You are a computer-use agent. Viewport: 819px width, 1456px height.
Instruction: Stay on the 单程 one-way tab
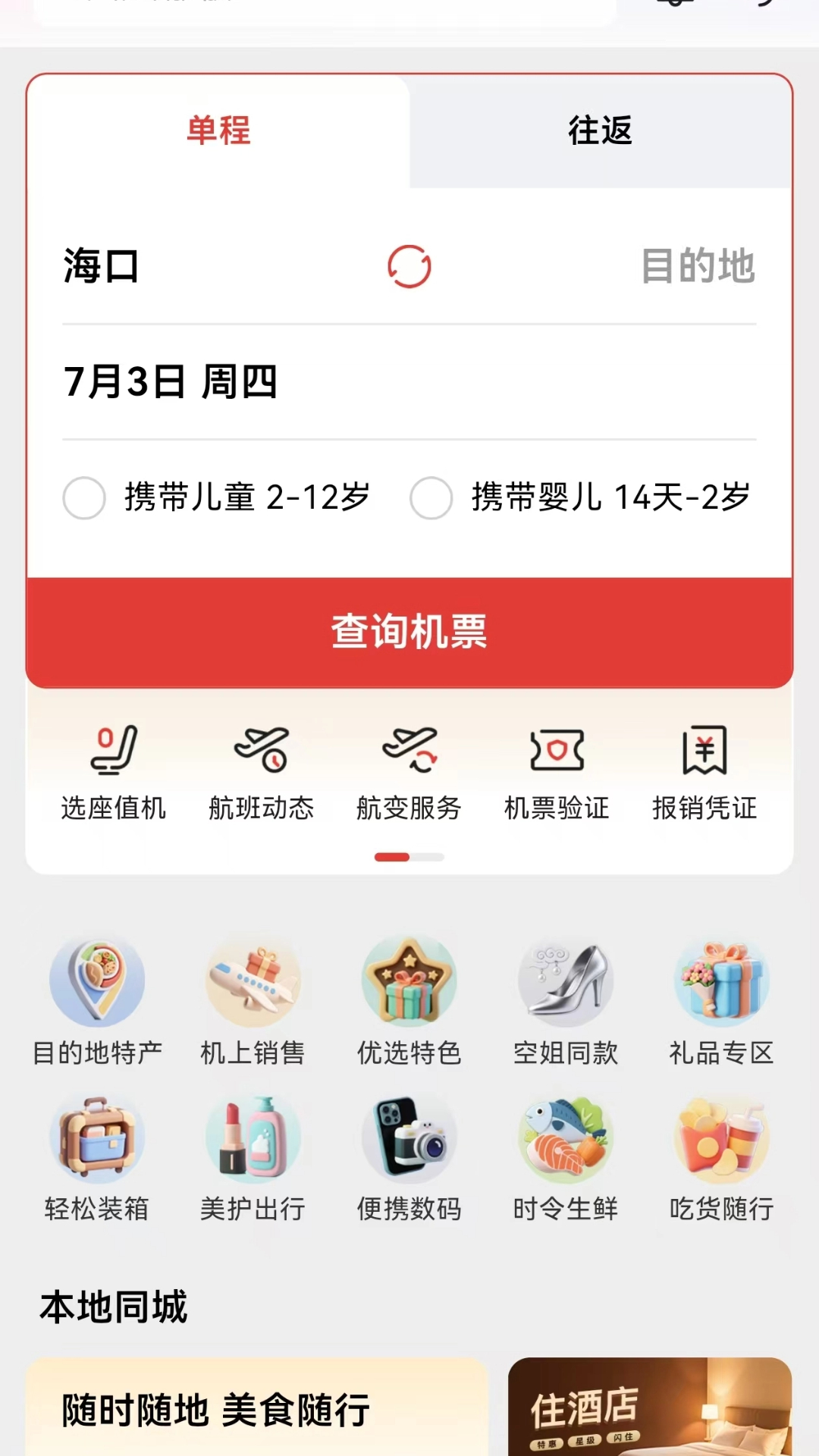click(218, 130)
